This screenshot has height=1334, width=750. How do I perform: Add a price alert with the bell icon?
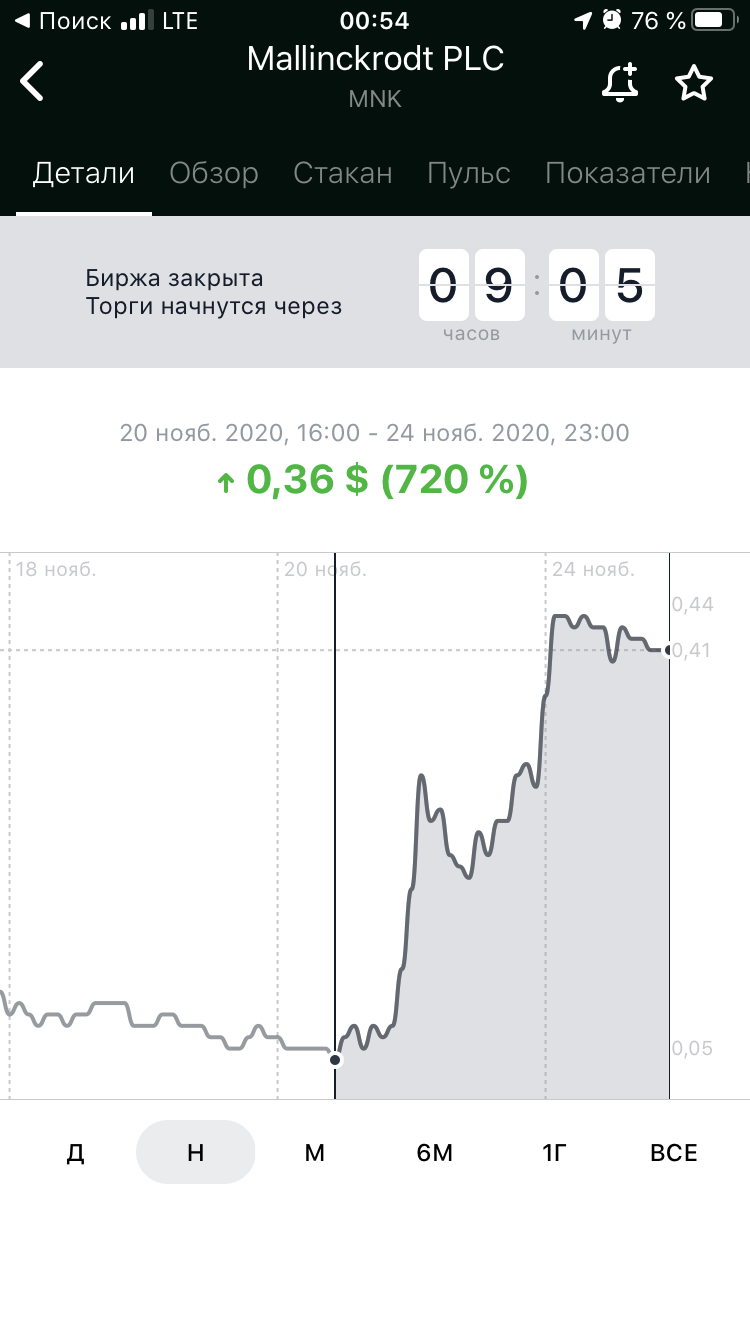(620, 83)
